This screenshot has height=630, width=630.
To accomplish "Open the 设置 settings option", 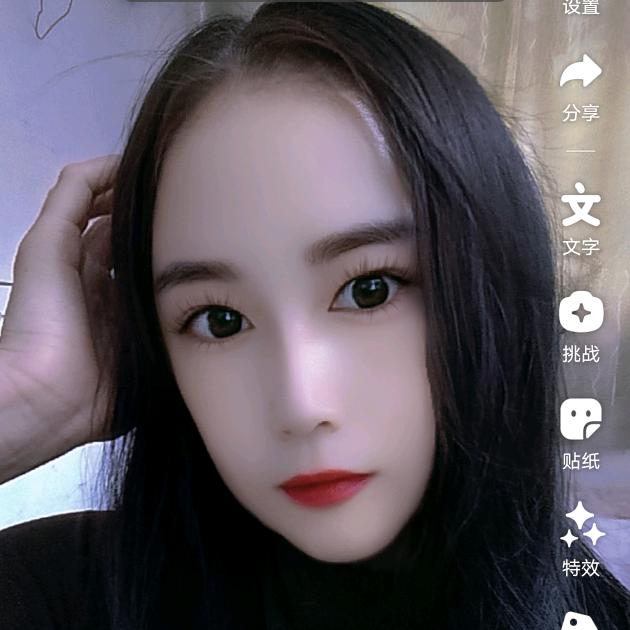I will [581, 8].
